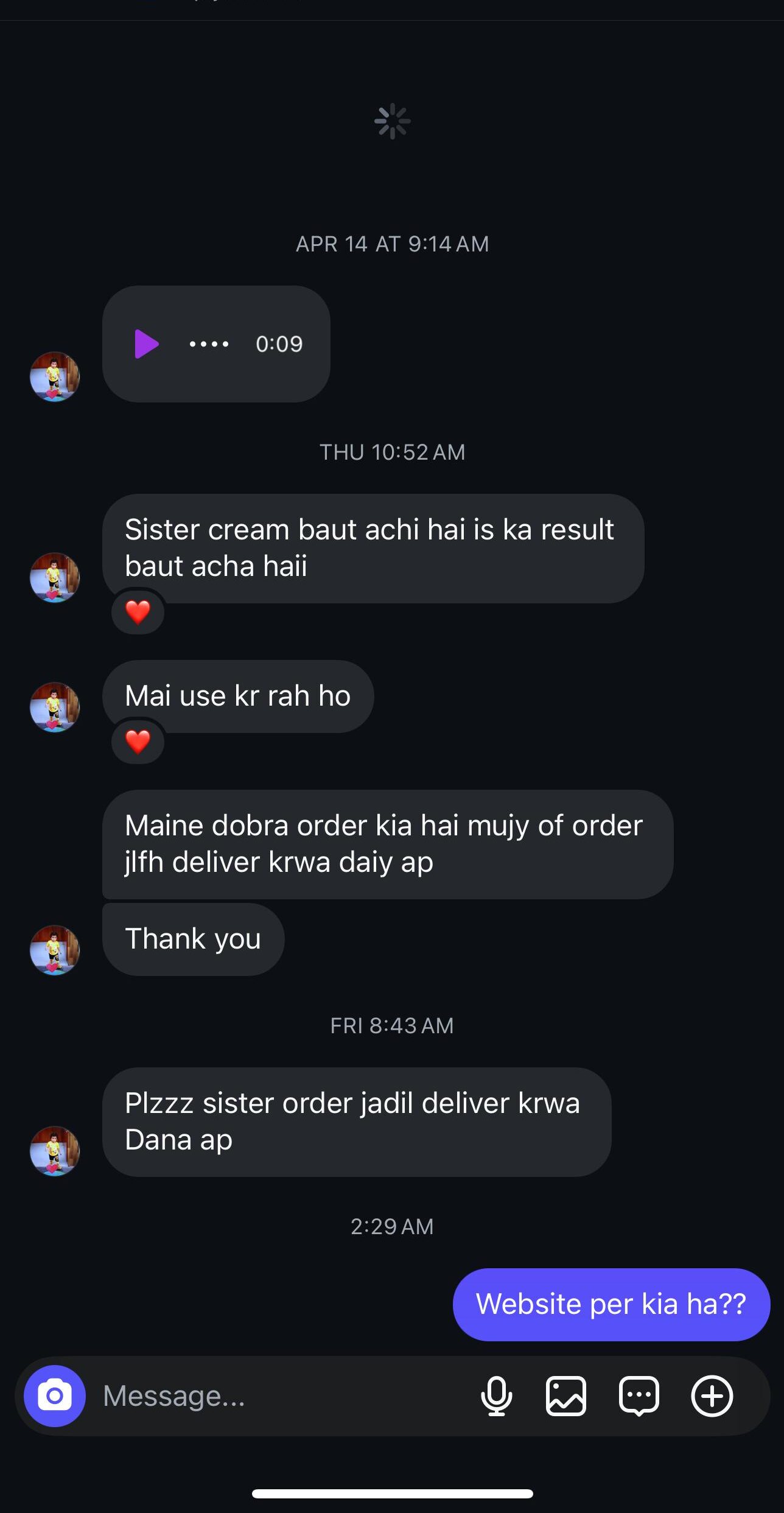
Task: Open the sticker/quick replies icon
Action: pos(639,1396)
